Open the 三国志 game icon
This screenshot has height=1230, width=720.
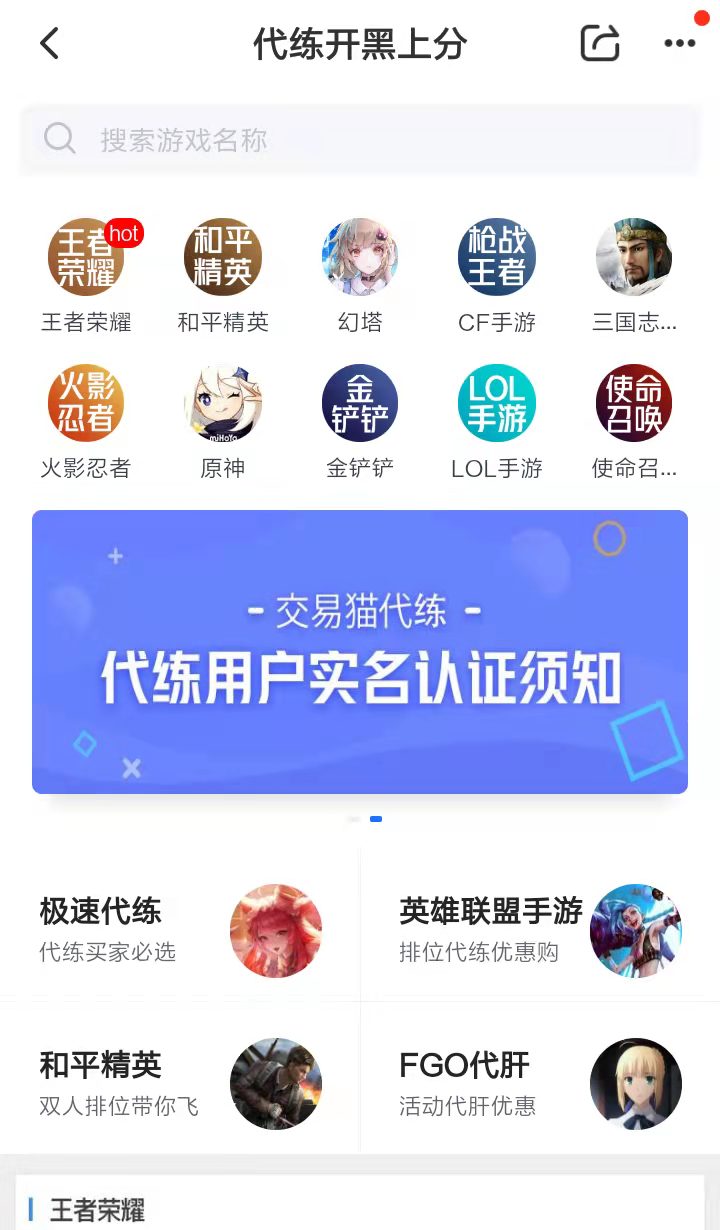coord(634,258)
